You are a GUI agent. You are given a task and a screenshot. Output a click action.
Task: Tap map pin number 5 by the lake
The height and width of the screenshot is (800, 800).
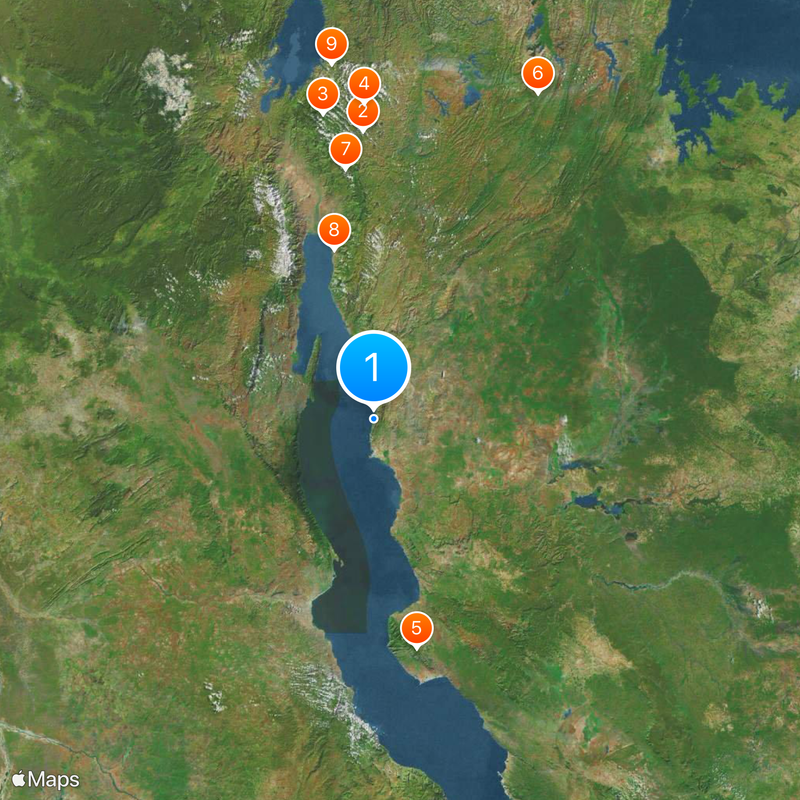pos(416,629)
